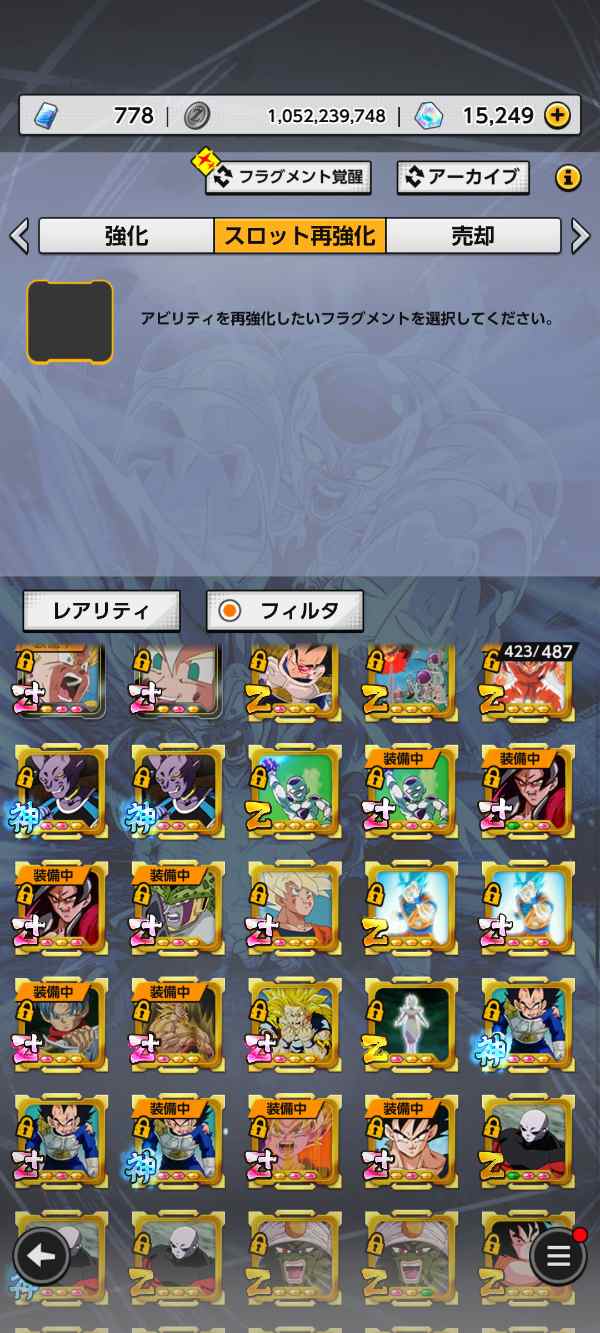600x1333 pixels.
Task: Tap the right arrow beside tabs
Action: pos(581,236)
